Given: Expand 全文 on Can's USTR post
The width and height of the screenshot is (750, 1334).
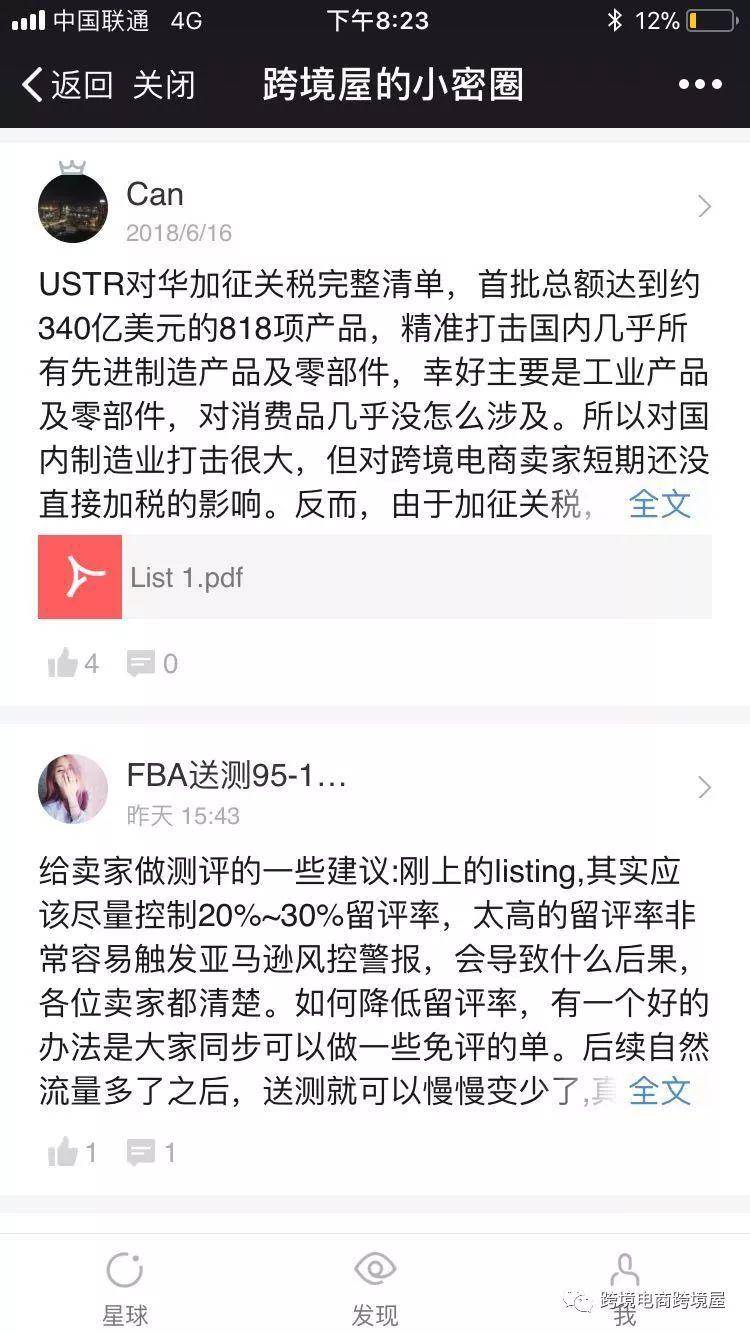Looking at the screenshot, I should click(660, 504).
